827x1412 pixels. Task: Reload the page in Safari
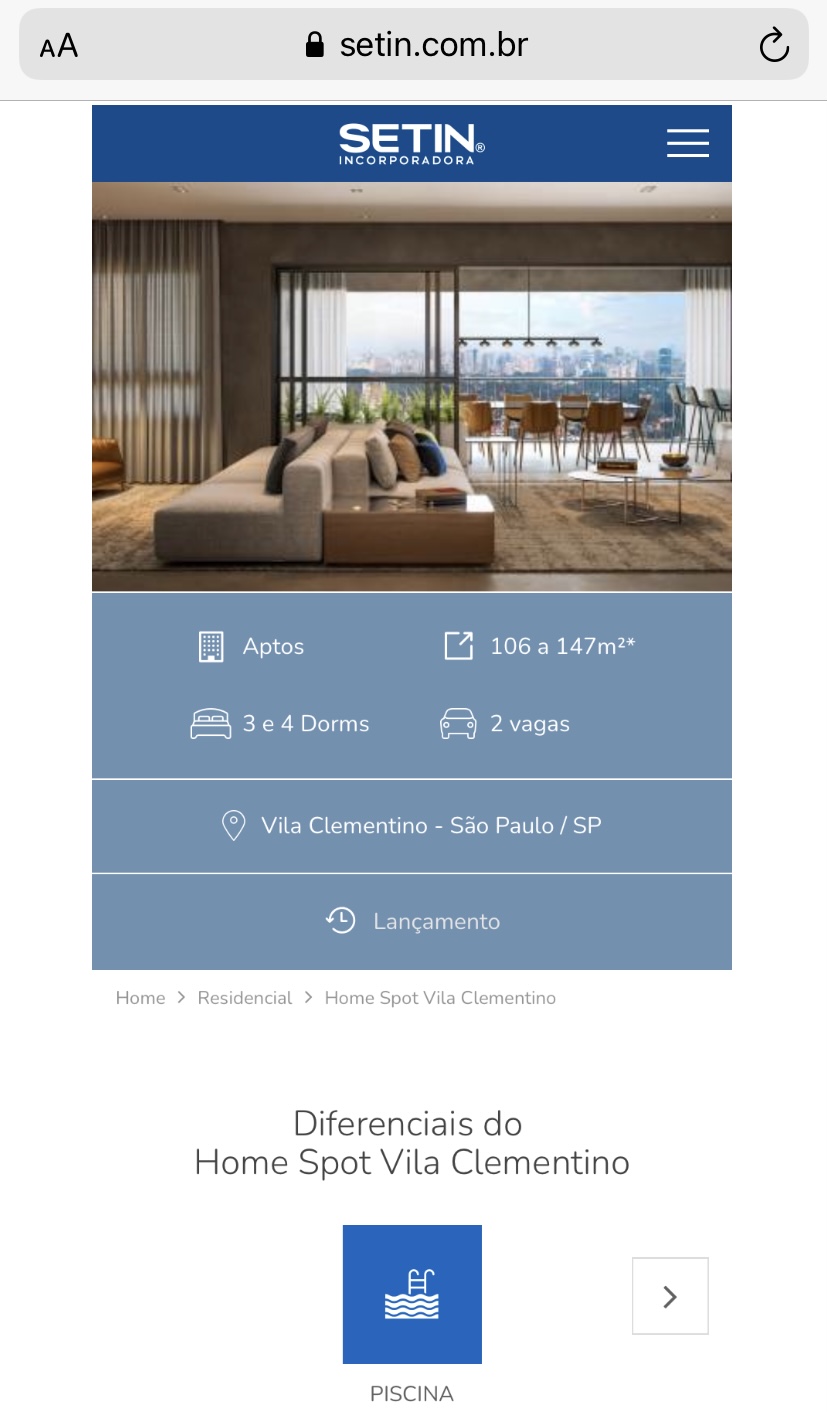pos(774,45)
